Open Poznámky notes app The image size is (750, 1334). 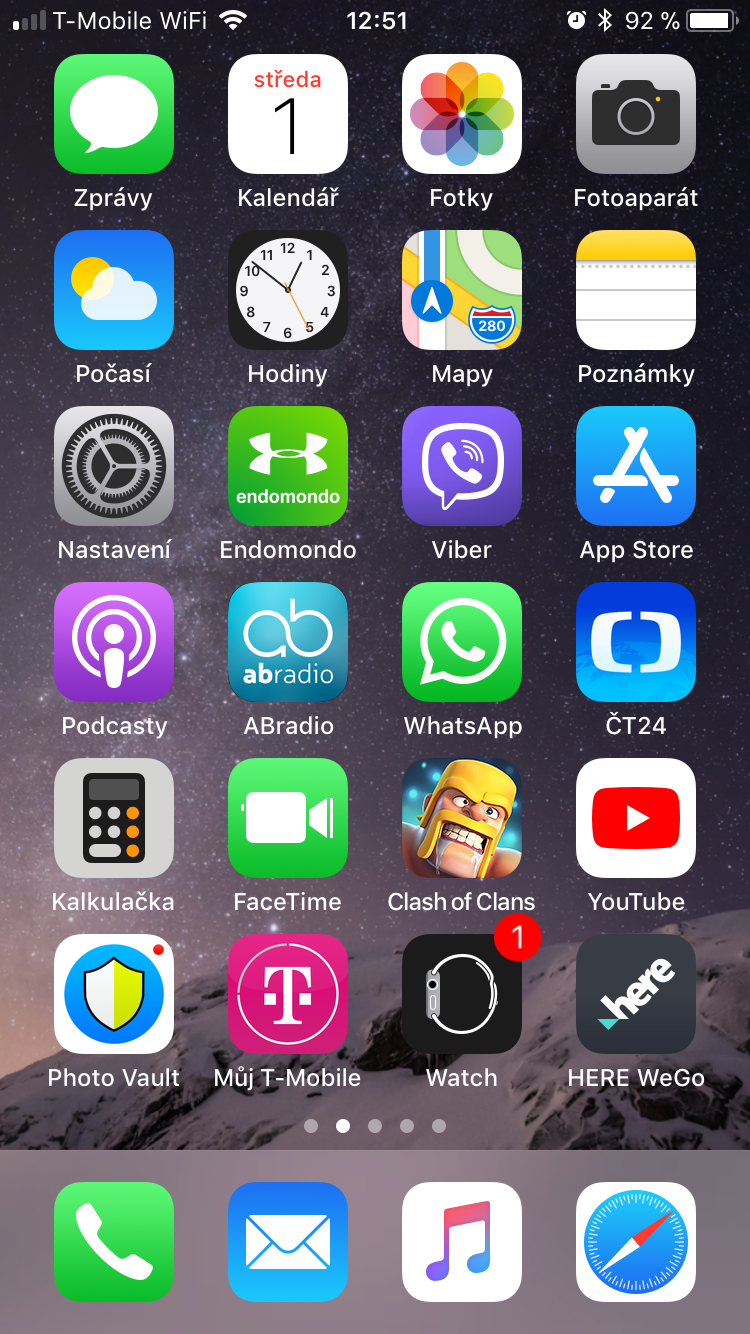tap(636, 290)
